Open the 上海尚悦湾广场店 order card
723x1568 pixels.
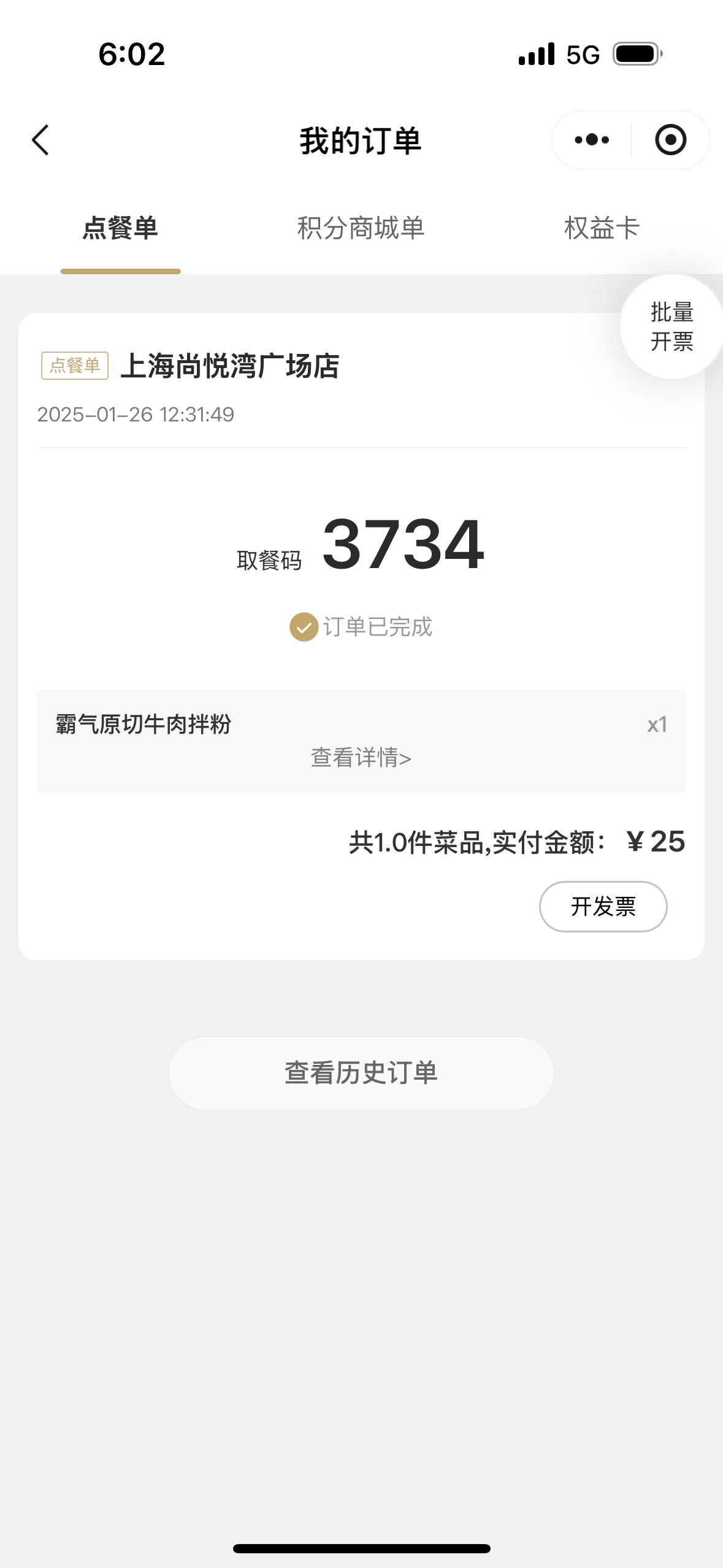click(361, 636)
